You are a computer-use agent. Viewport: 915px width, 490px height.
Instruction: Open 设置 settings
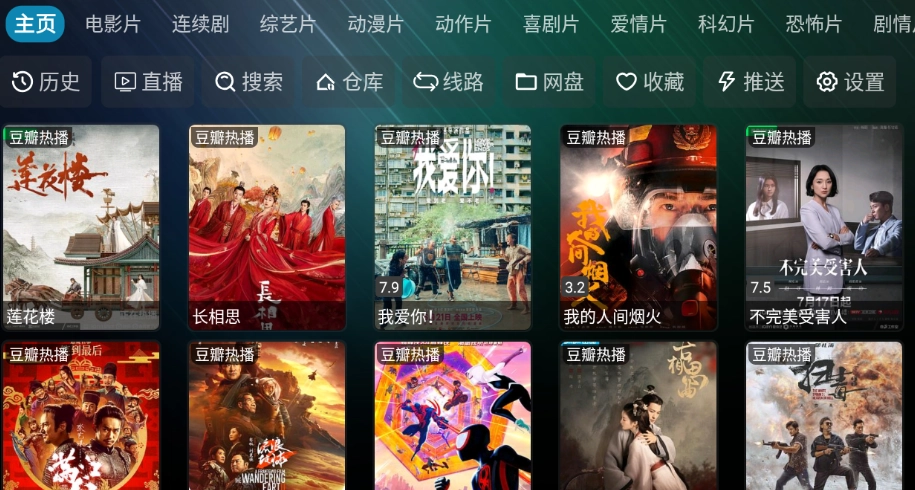pos(850,82)
